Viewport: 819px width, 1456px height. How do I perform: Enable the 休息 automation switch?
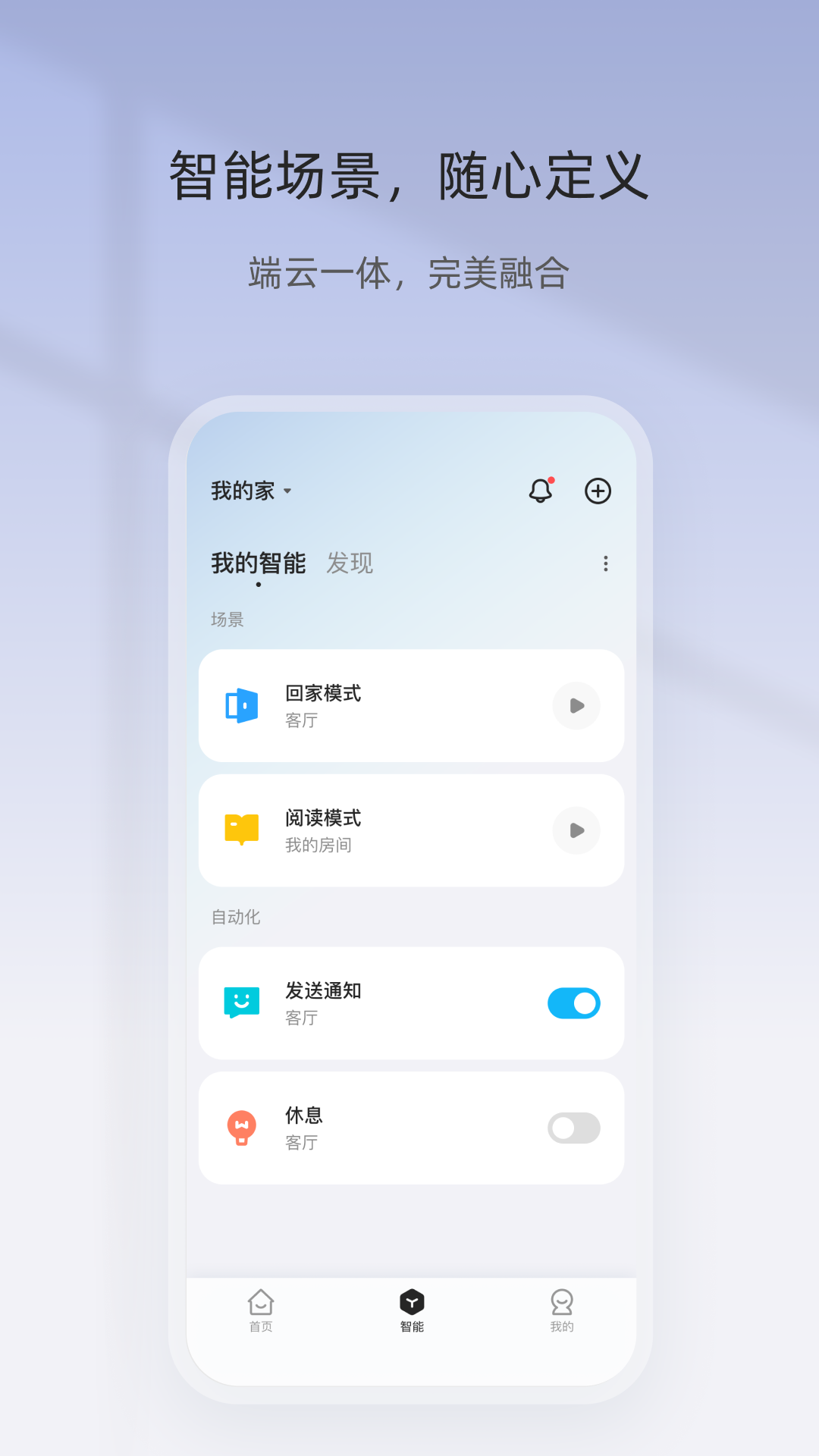(x=573, y=1128)
